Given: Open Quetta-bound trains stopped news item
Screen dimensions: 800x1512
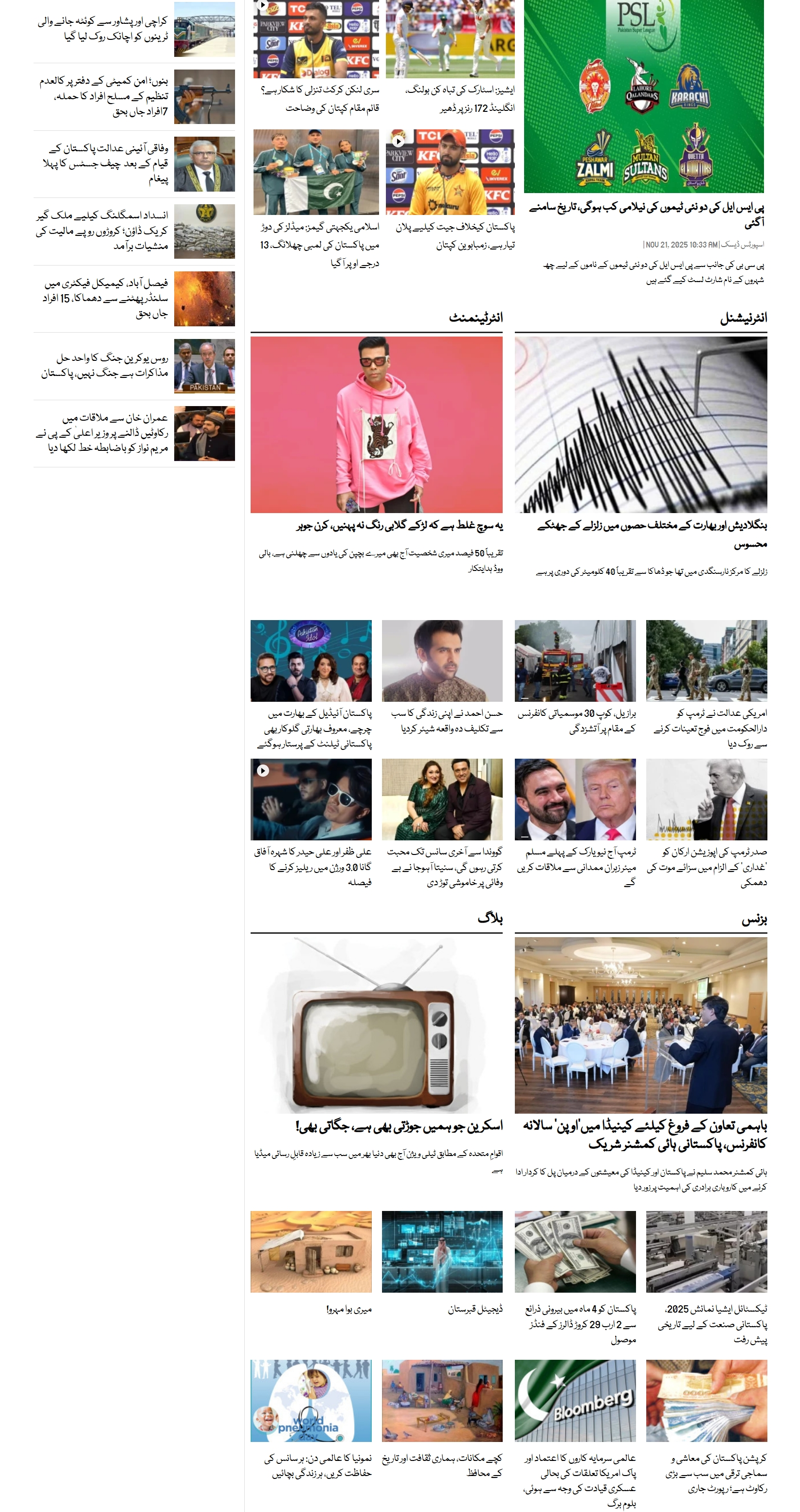Looking at the screenshot, I should coord(103,29).
